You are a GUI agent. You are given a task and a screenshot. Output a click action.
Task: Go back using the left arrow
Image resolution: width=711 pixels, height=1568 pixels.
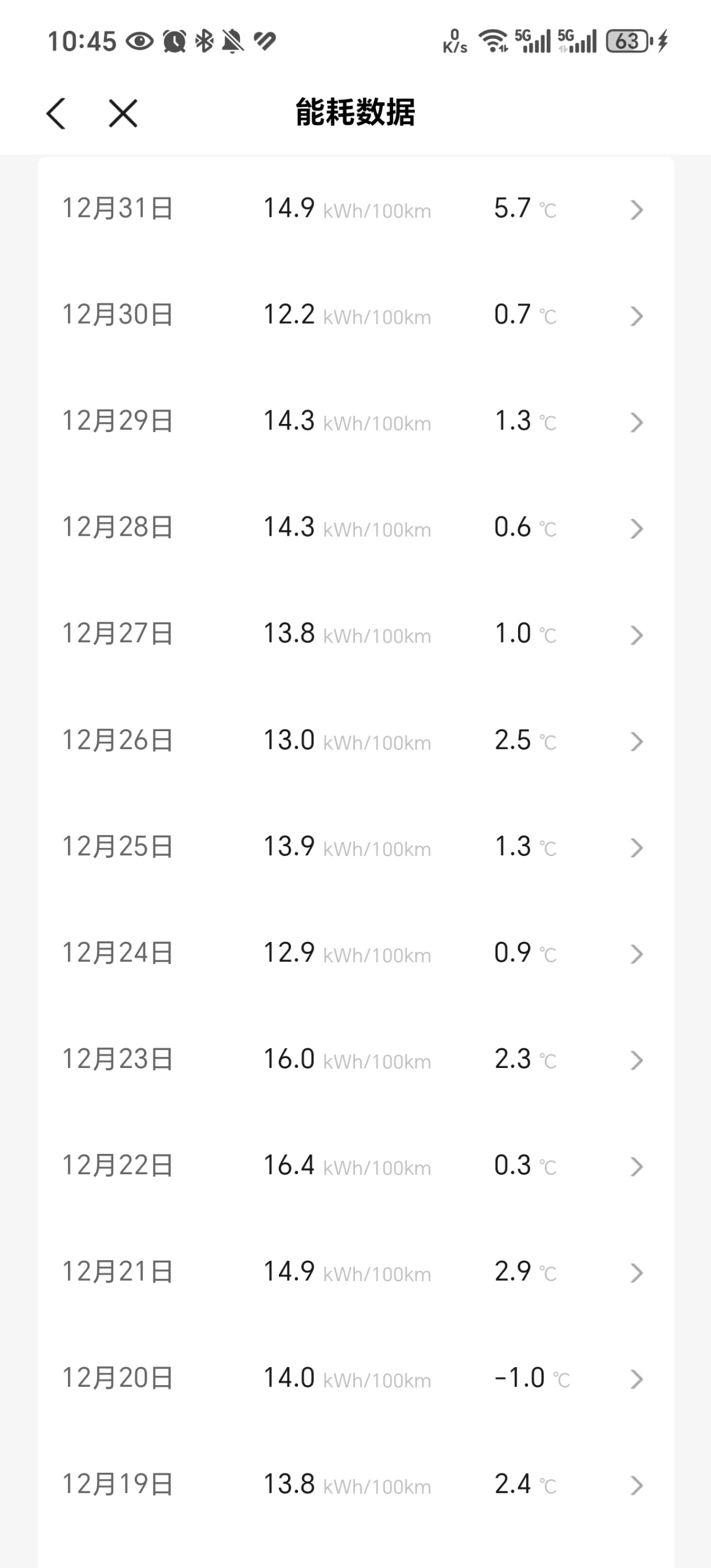coord(56,114)
